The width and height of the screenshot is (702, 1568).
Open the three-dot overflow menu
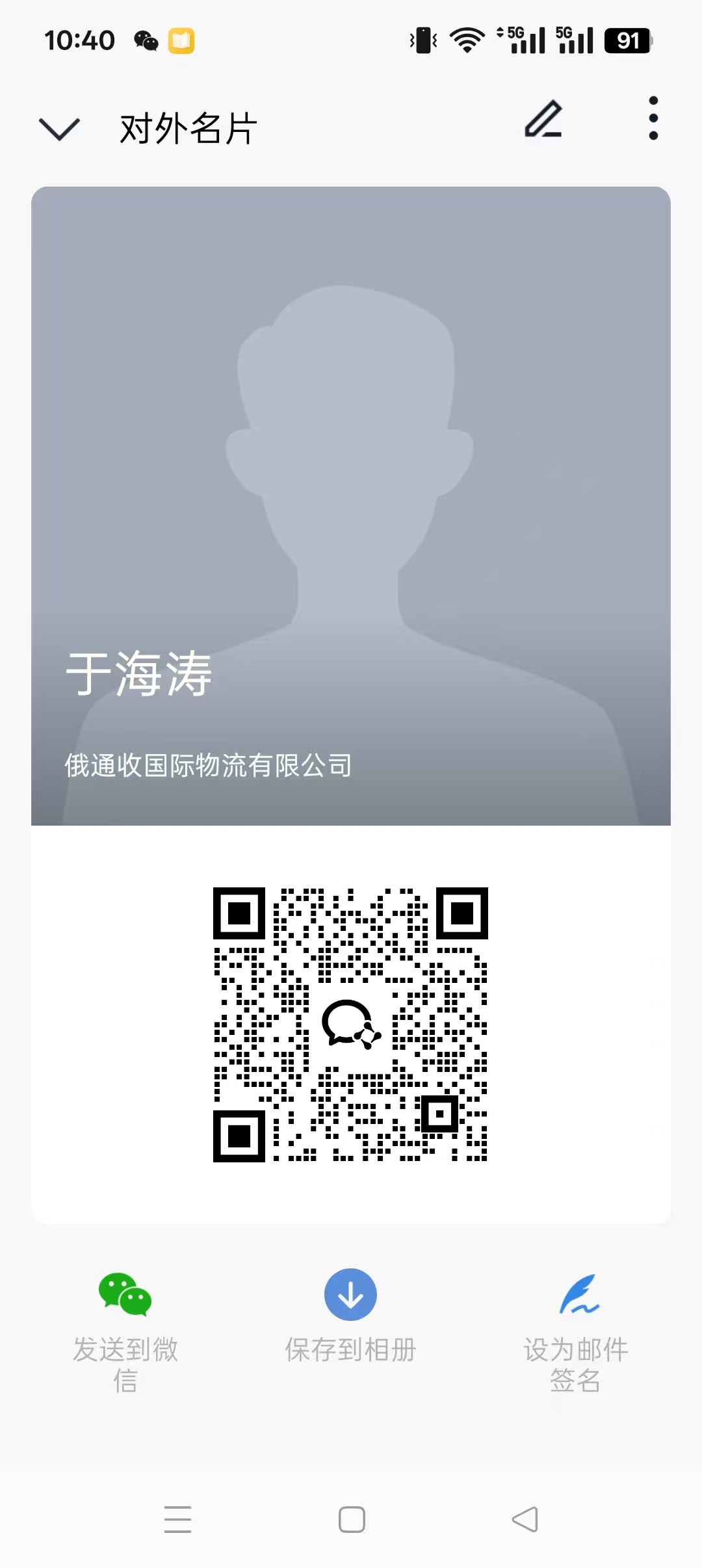pyautogui.click(x=653, y=118)
